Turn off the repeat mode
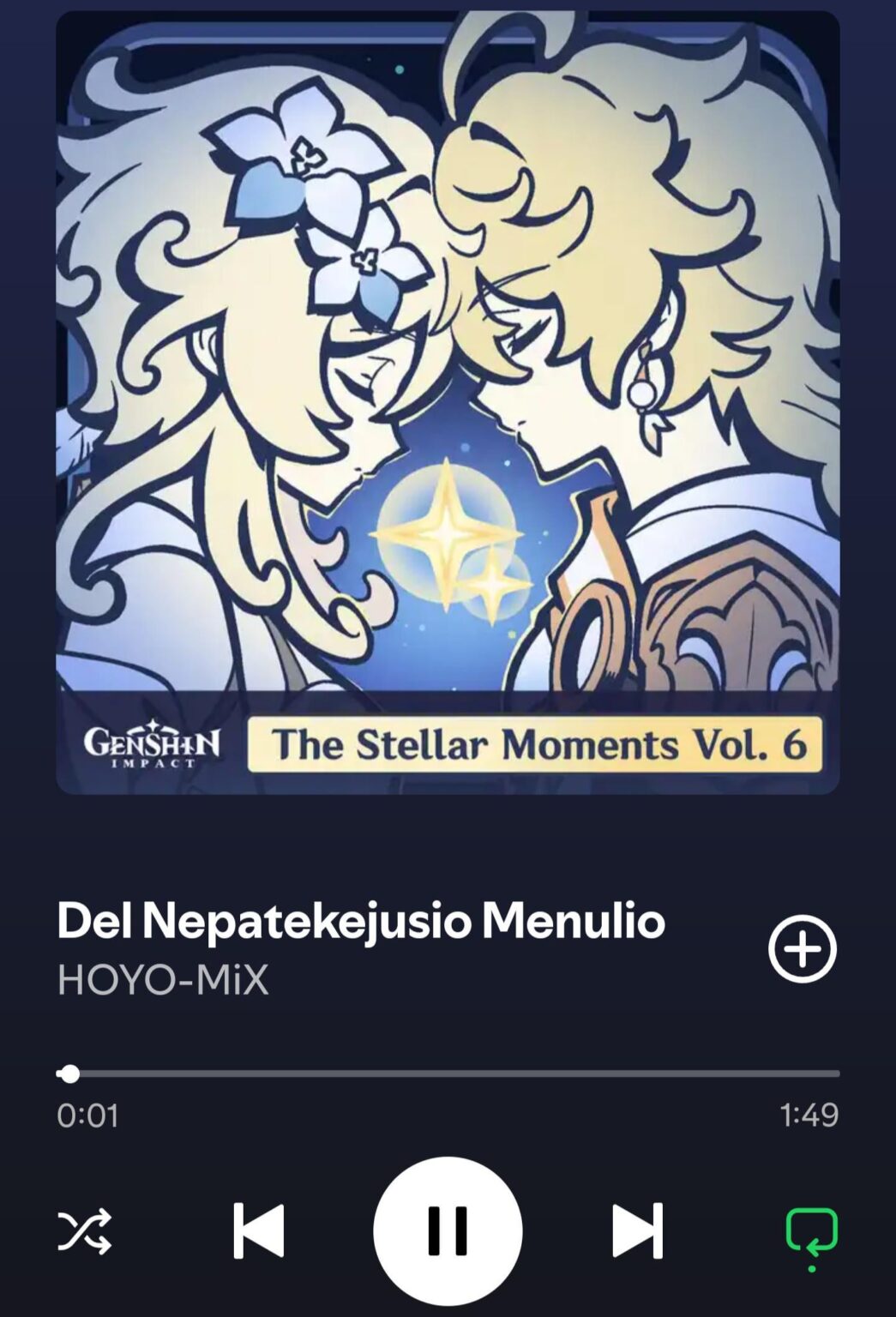This screenshot has height=1317, width=896. [x=811, y=1232]
